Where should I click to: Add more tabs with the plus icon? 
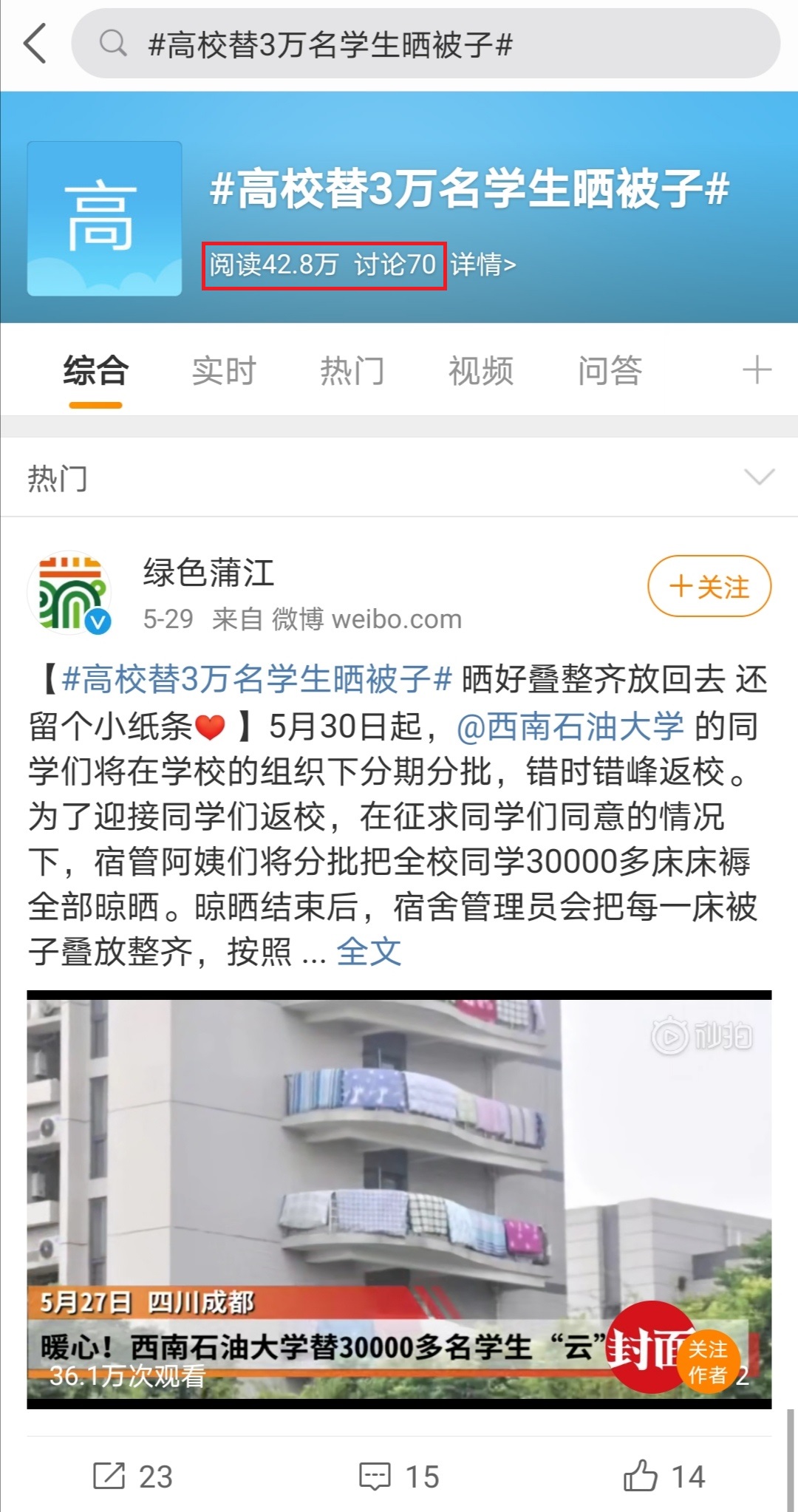coord(757,370)
